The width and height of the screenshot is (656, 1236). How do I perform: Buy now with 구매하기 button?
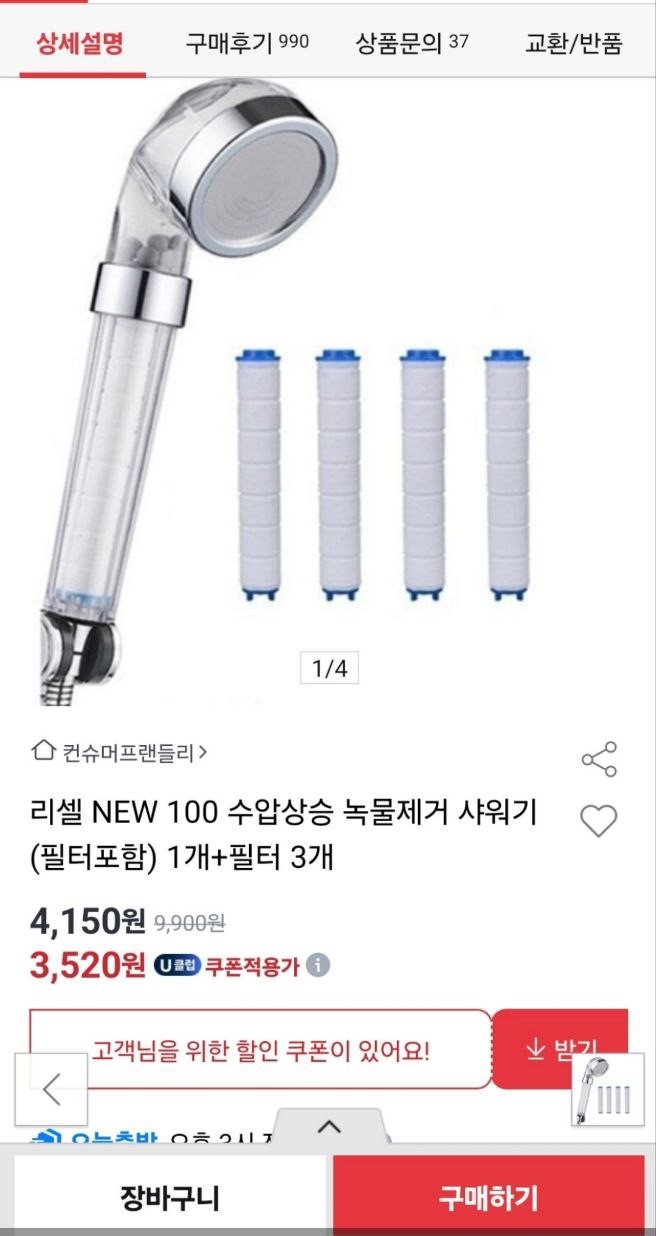[488, 1197]
